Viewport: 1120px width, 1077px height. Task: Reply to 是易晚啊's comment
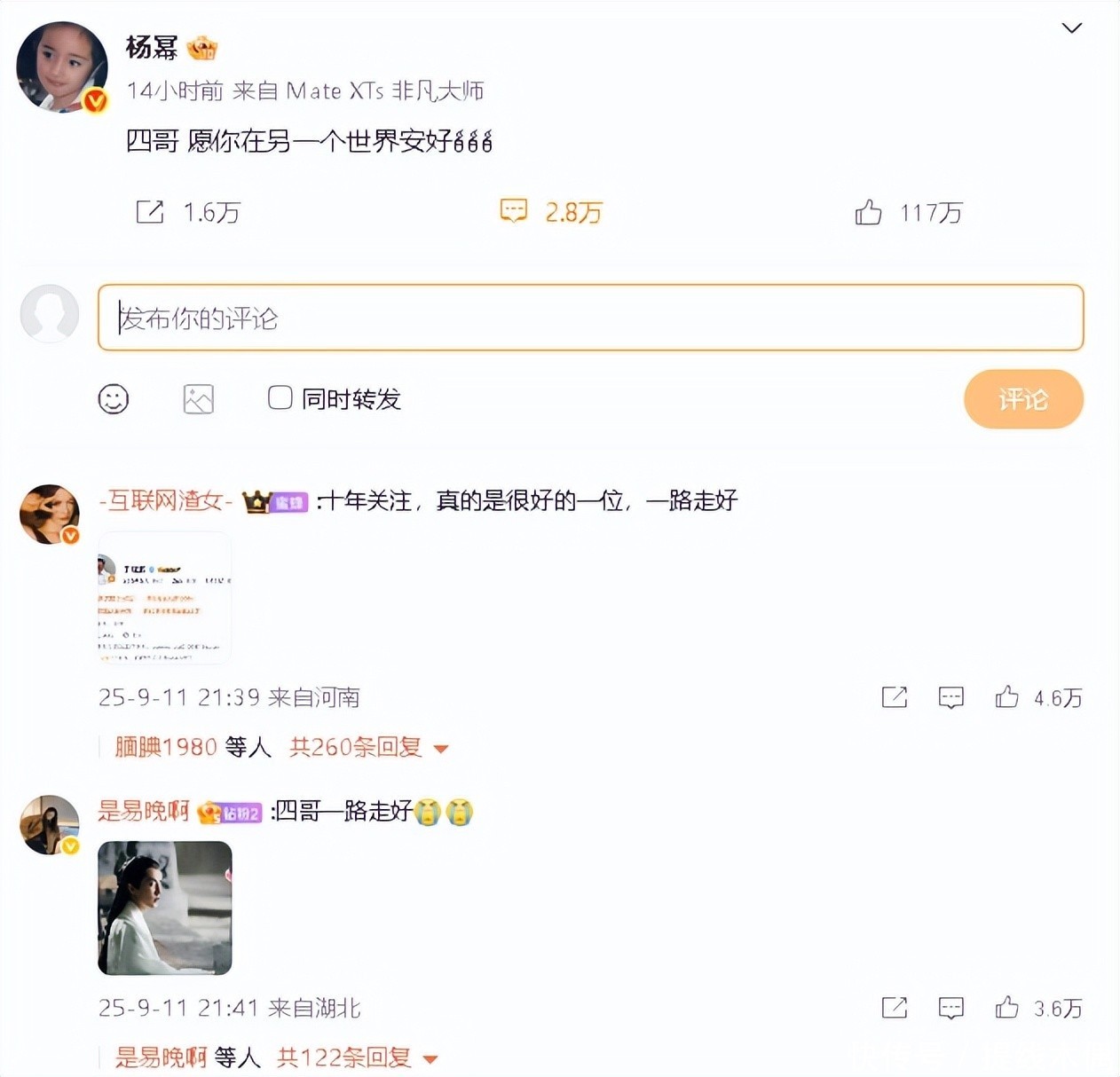coord(950,1008)
